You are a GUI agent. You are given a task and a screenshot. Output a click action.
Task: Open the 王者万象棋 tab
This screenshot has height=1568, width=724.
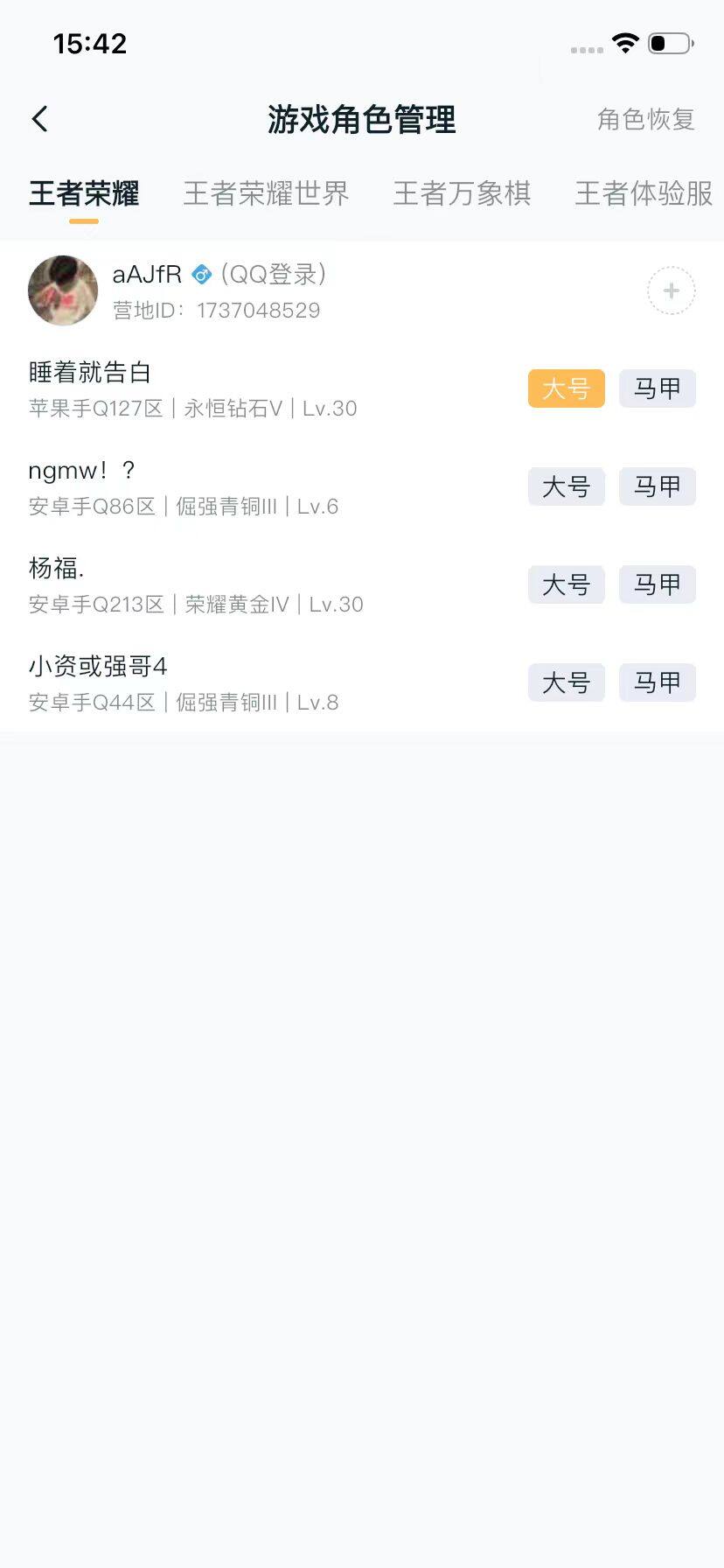(463, 193)
